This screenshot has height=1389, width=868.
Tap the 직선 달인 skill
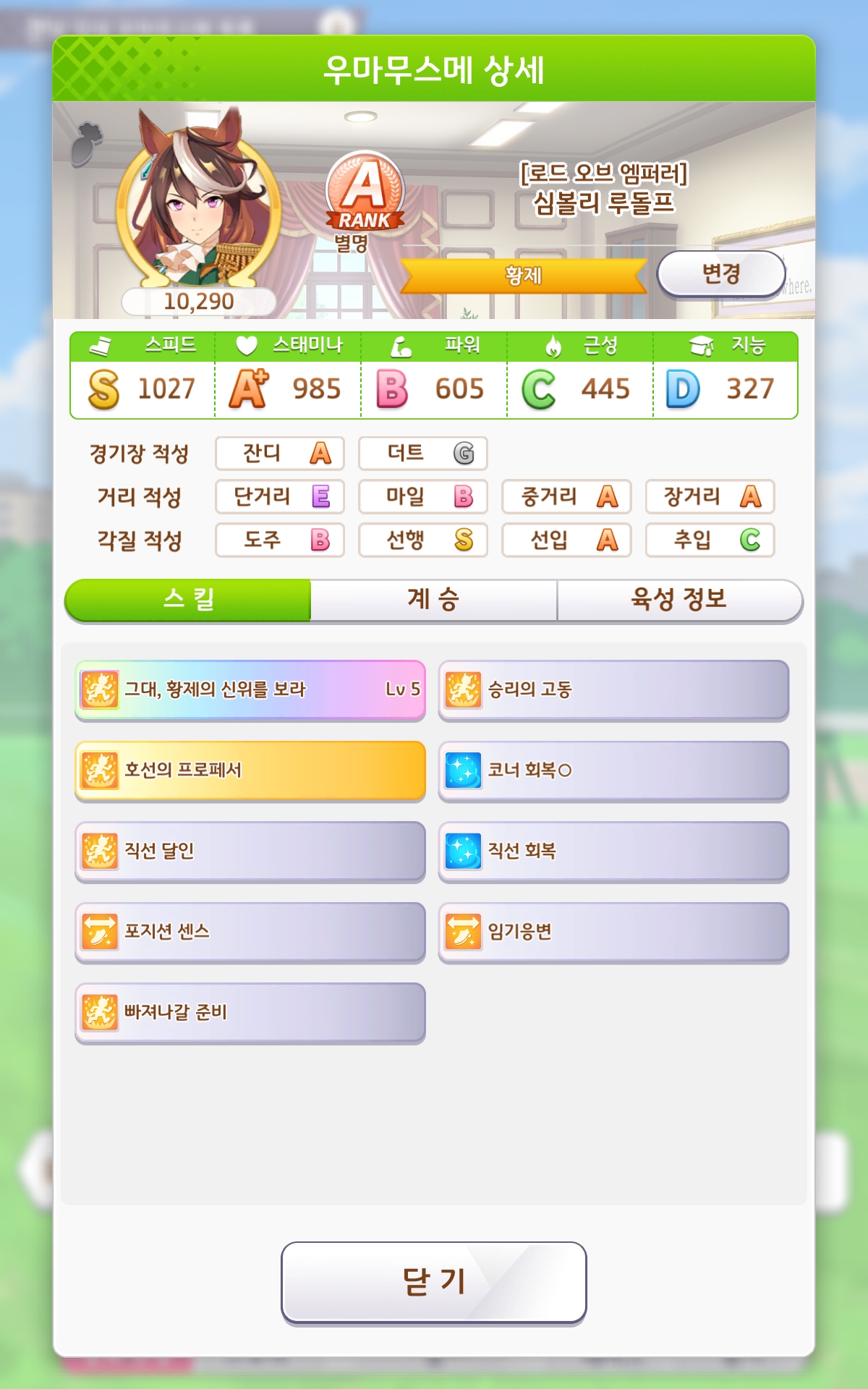pos(250,851)
